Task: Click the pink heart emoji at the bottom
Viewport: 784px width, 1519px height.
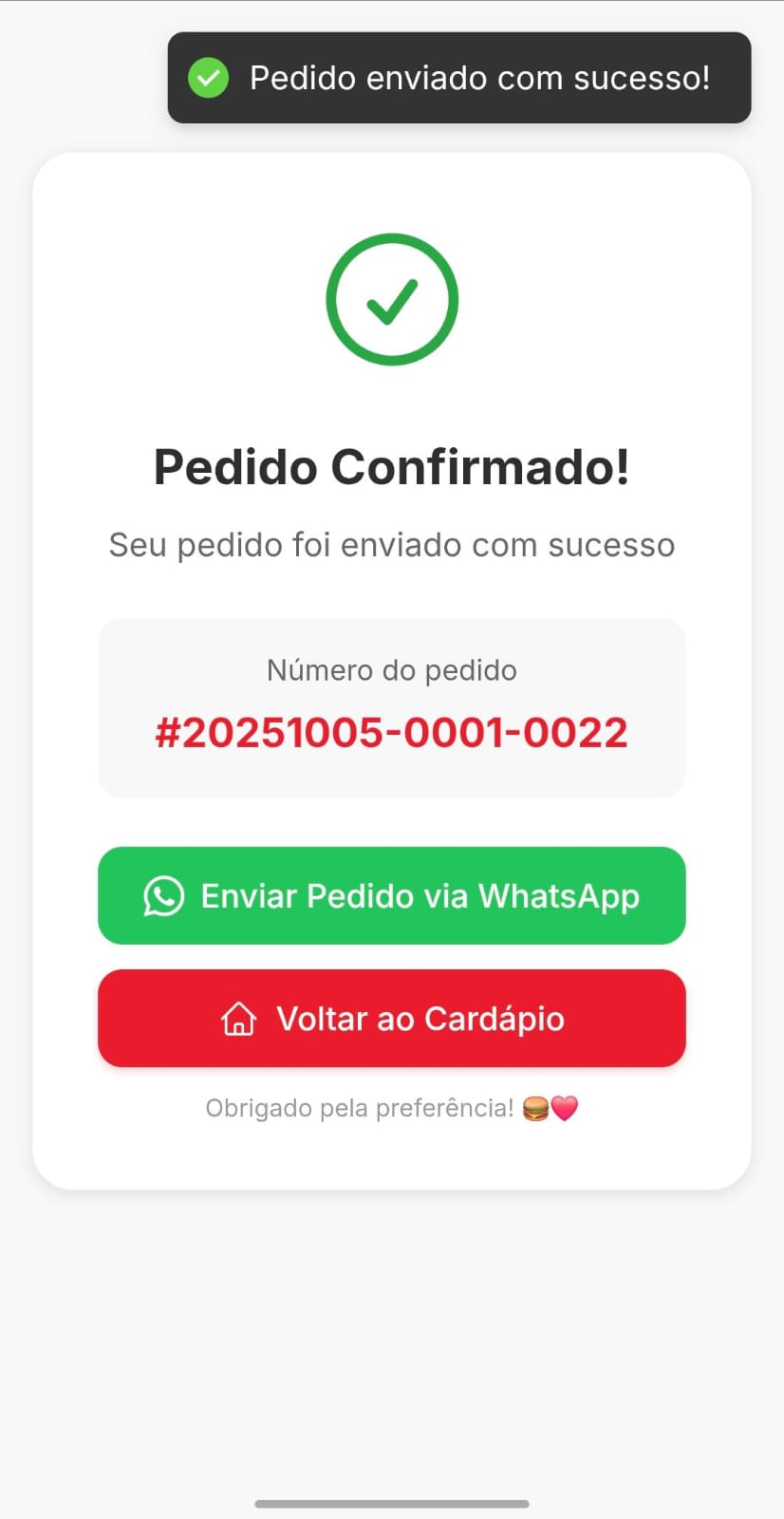Action: pos(567,1107)
